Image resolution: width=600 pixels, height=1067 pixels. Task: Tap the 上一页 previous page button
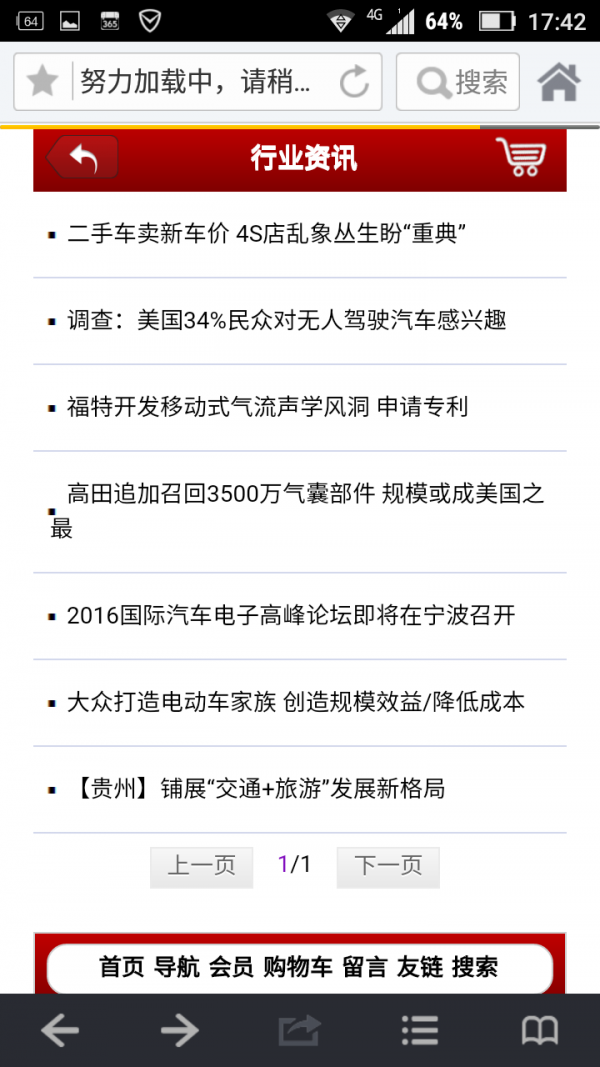[201, 867]
